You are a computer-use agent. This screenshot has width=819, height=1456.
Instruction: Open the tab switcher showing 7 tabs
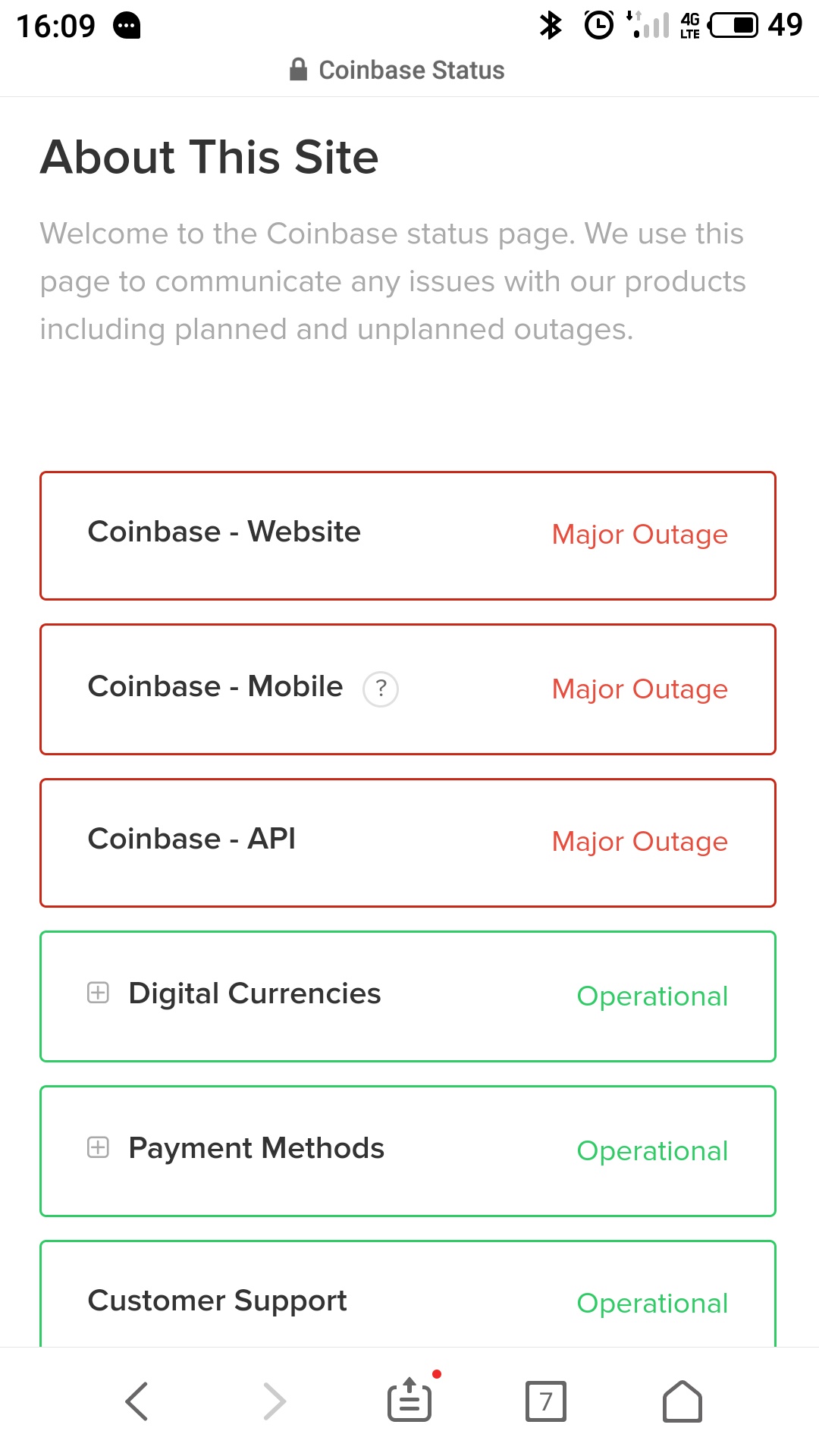click(546, 1401)
